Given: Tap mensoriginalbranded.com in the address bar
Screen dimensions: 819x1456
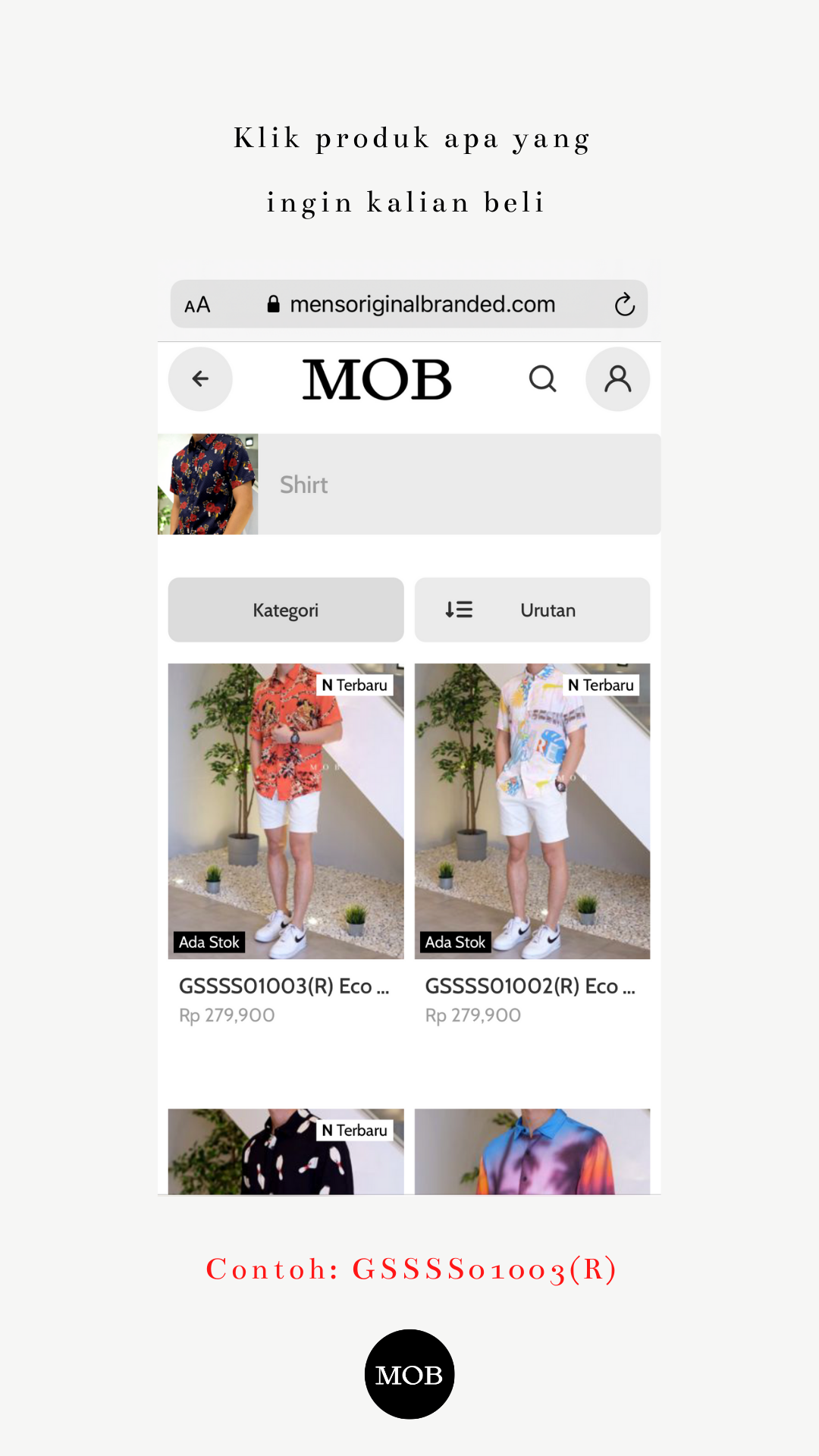Looking at the screenshot, I should (422, 304).
